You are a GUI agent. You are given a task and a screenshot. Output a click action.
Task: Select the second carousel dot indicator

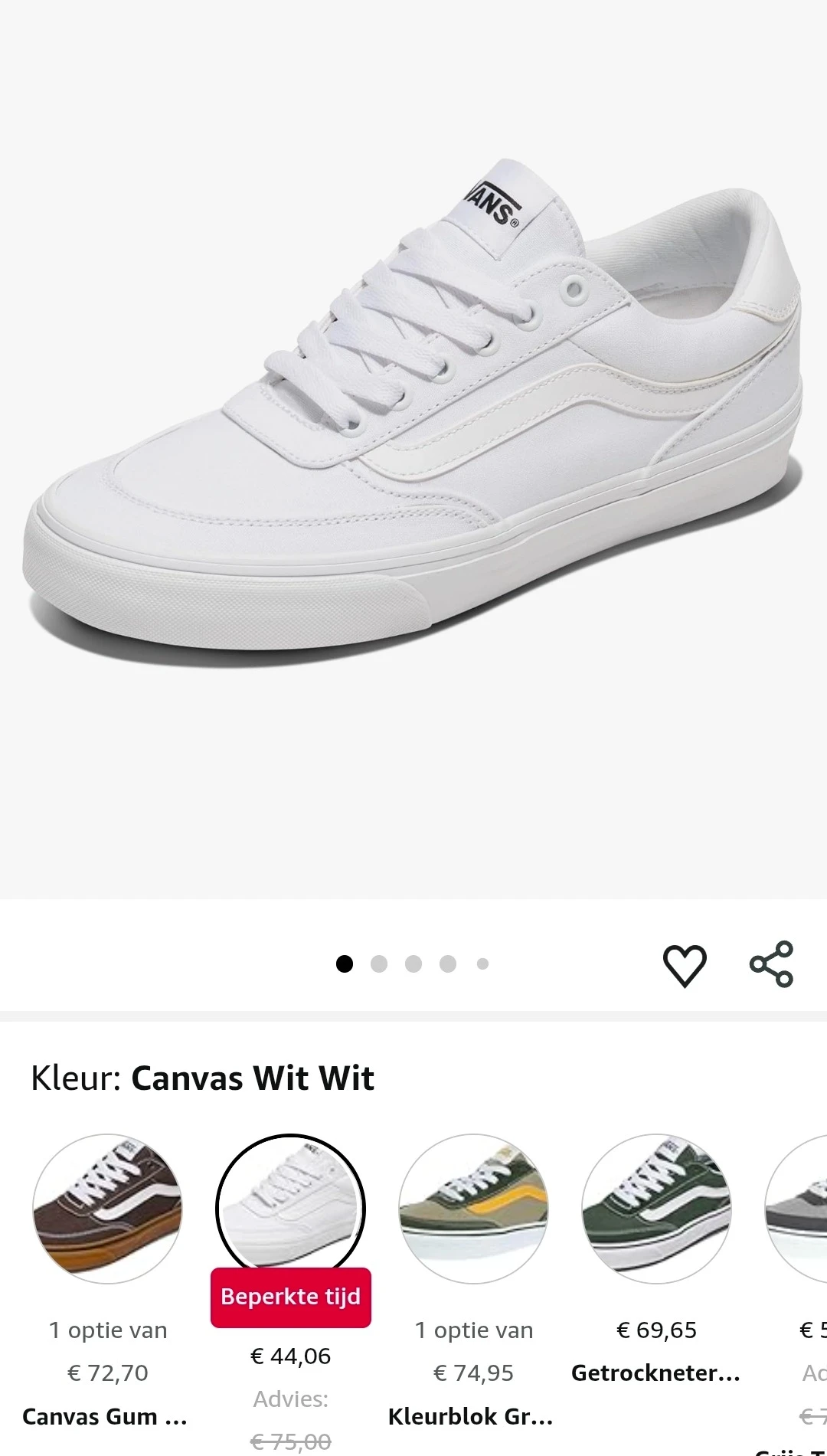[x=378, y=964]
